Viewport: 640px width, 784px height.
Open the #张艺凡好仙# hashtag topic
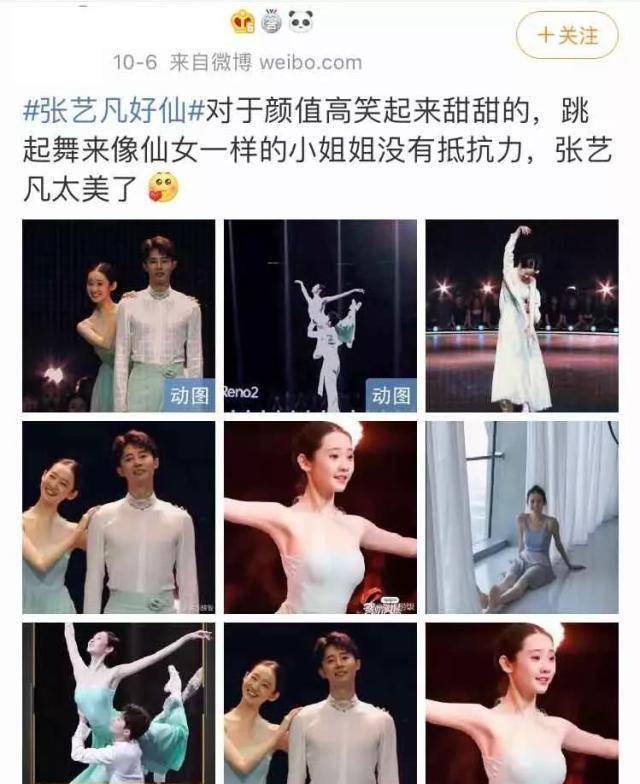pos(113,110)
